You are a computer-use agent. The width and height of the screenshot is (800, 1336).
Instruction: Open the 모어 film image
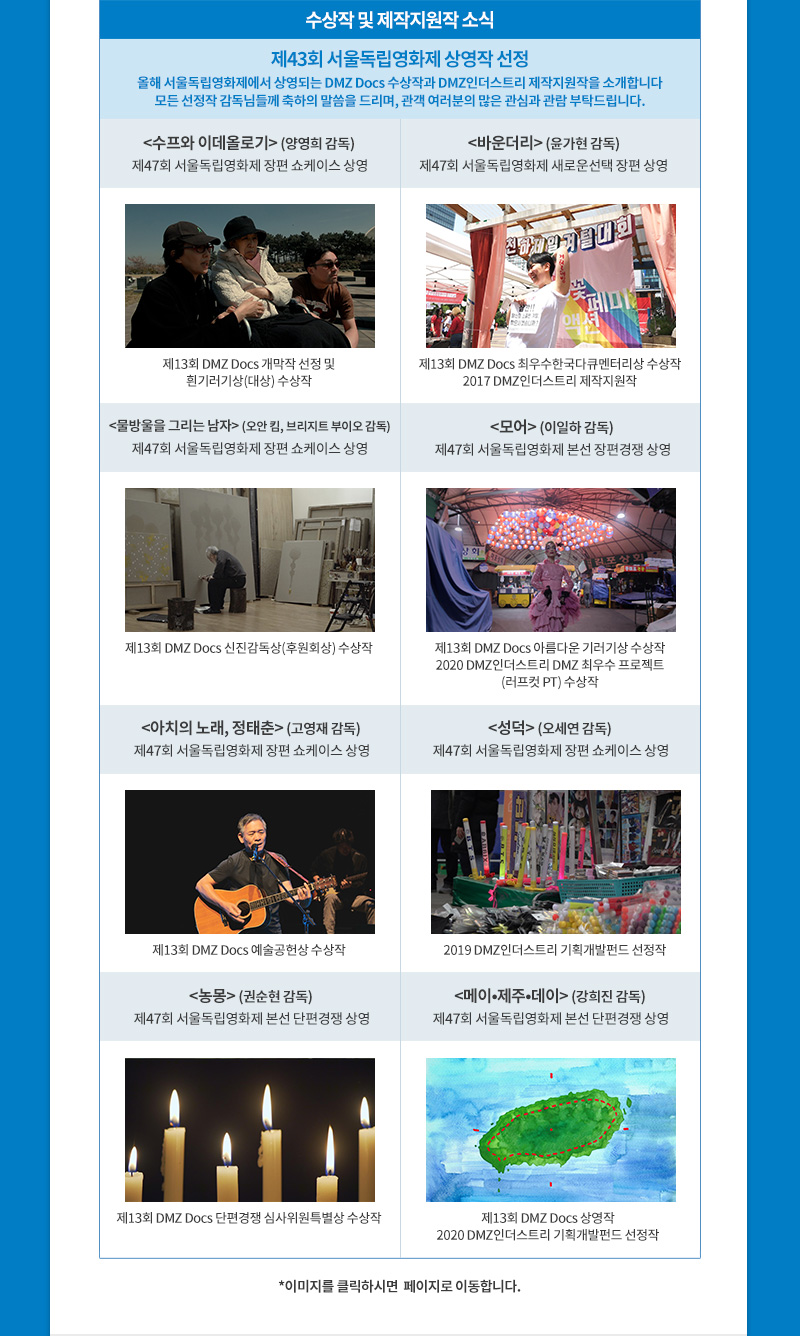551,560
